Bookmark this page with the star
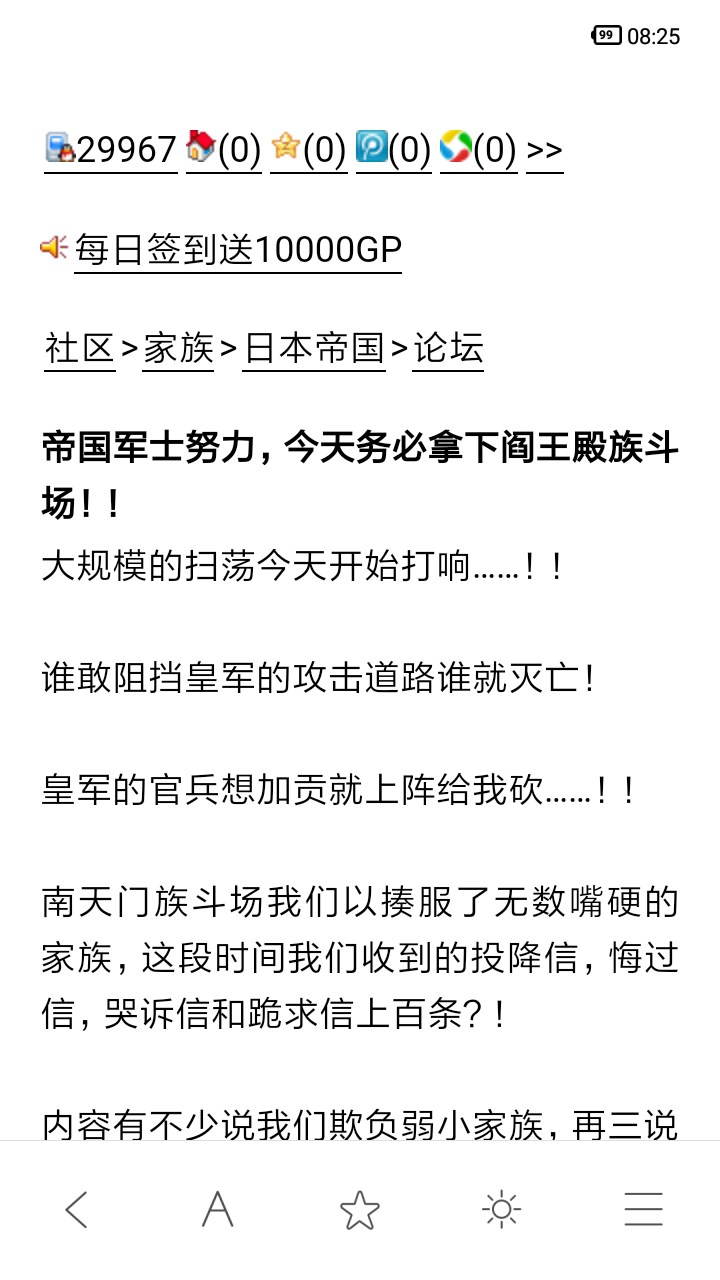720x1280 pixels. pyautogui.click(x=360, y=1210)
